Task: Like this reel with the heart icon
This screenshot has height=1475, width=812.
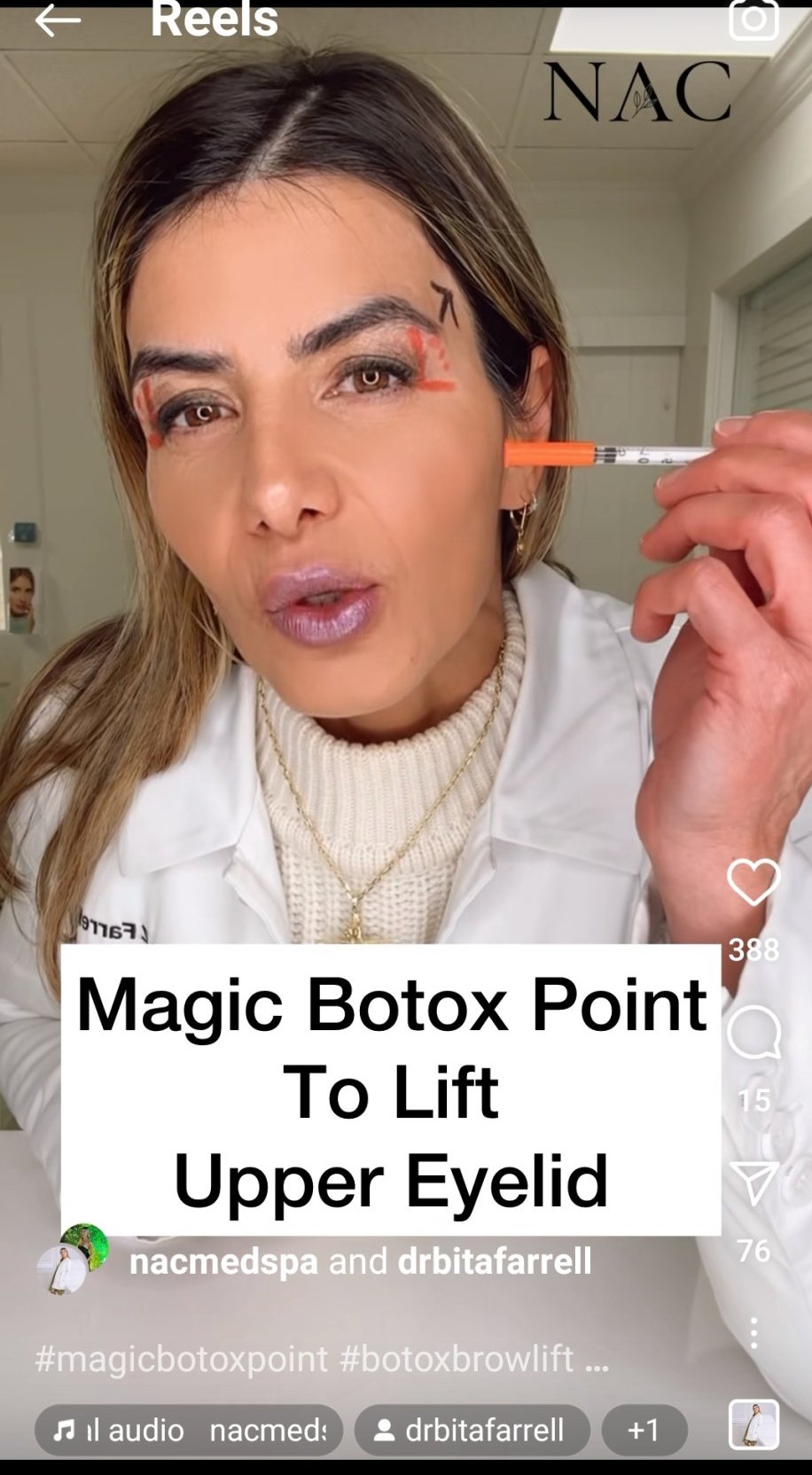Action: (753, 882)
